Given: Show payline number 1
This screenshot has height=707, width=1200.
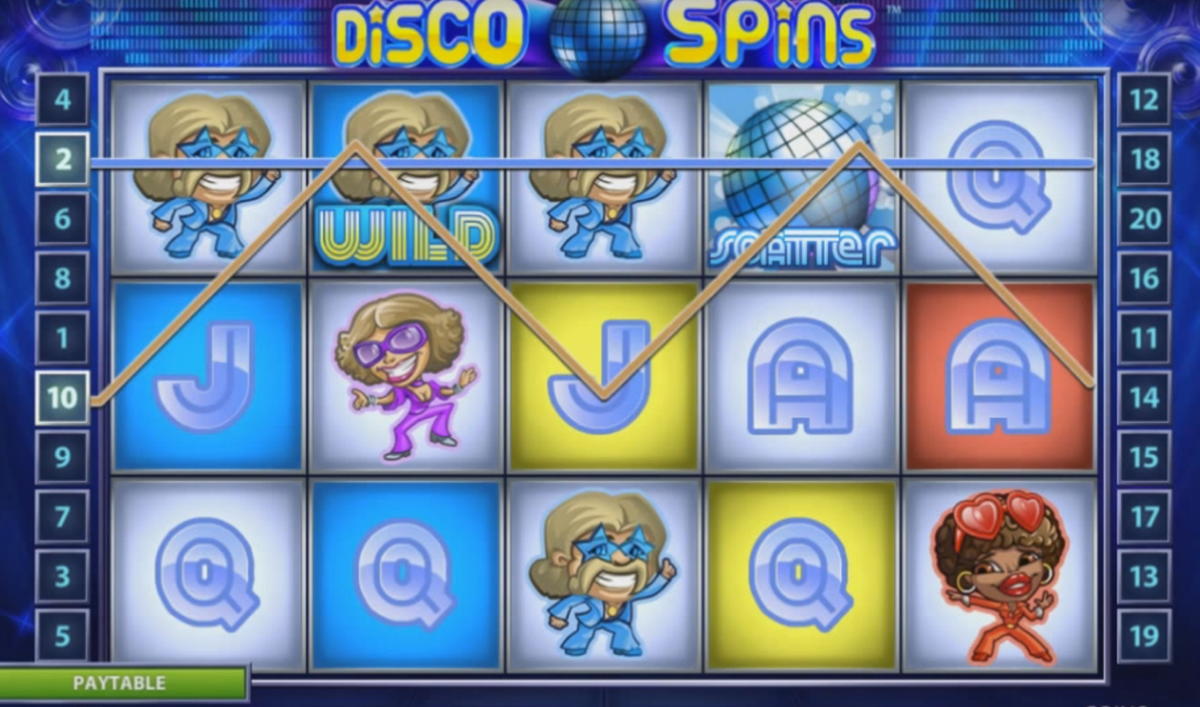Looking at the screenshot, I should click(x=62, y=338).
